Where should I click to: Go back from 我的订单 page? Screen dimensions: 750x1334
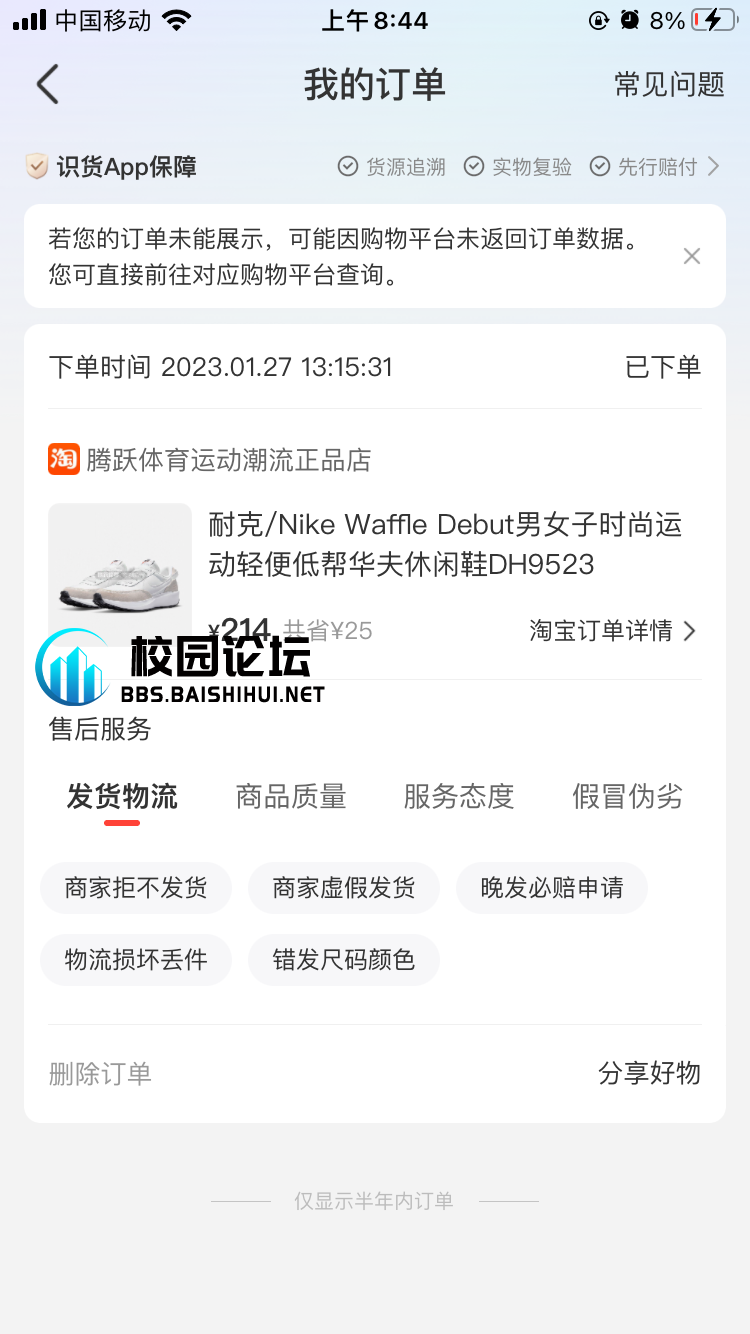click(x=48, y=85)
